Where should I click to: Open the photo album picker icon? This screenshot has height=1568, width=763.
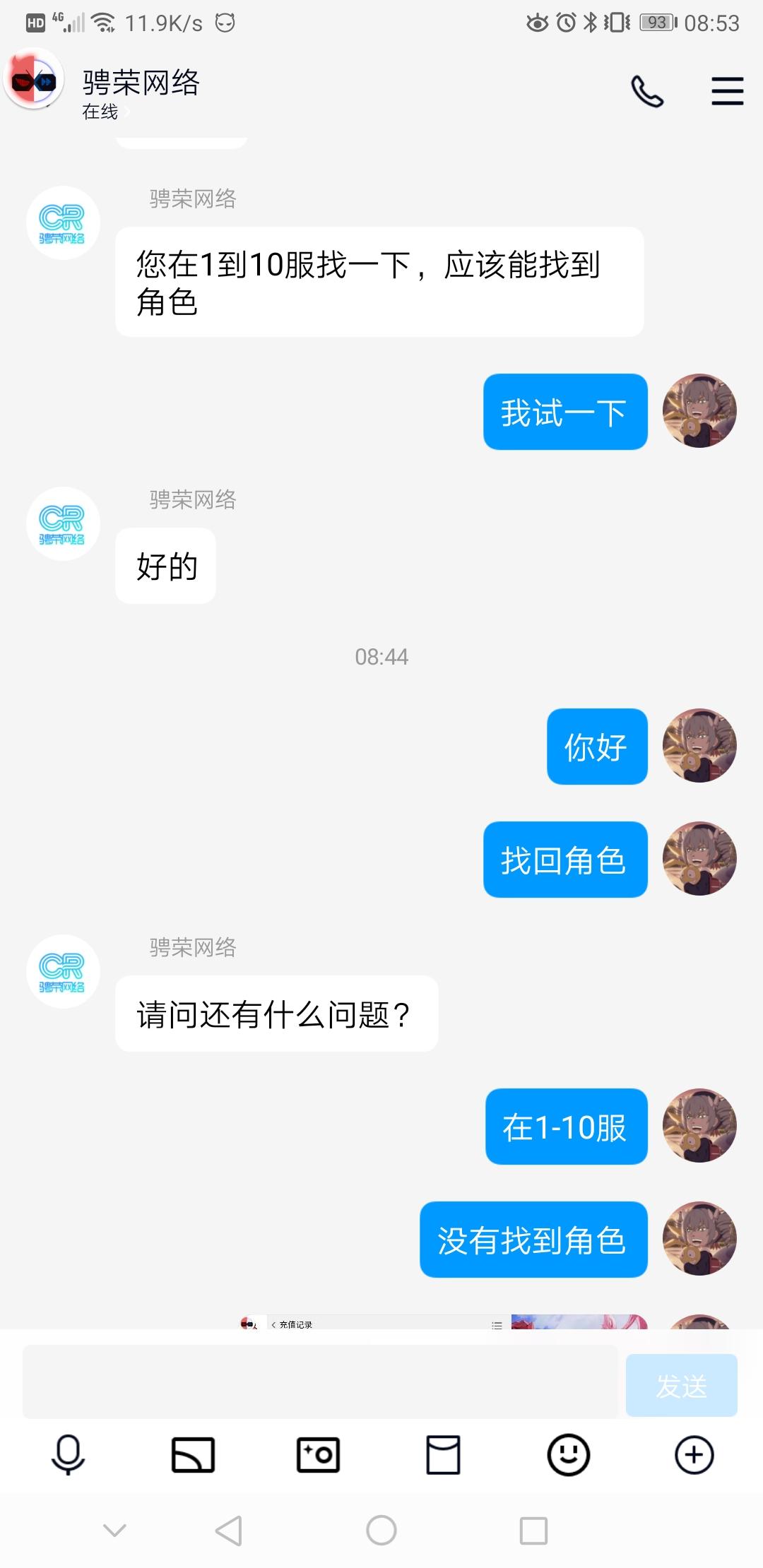point(192,1455)
